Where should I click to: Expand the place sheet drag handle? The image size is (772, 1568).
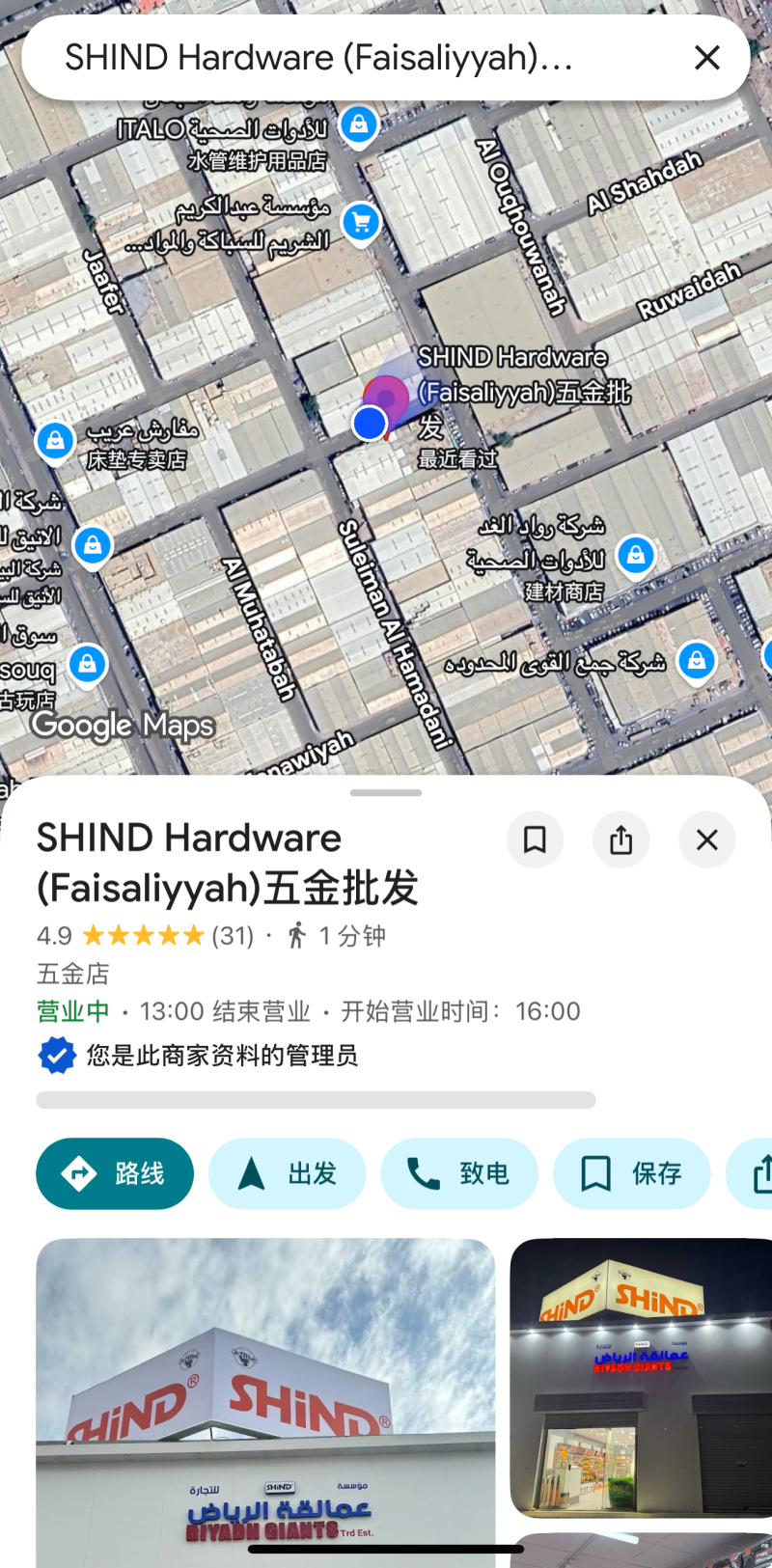point(386,793)
